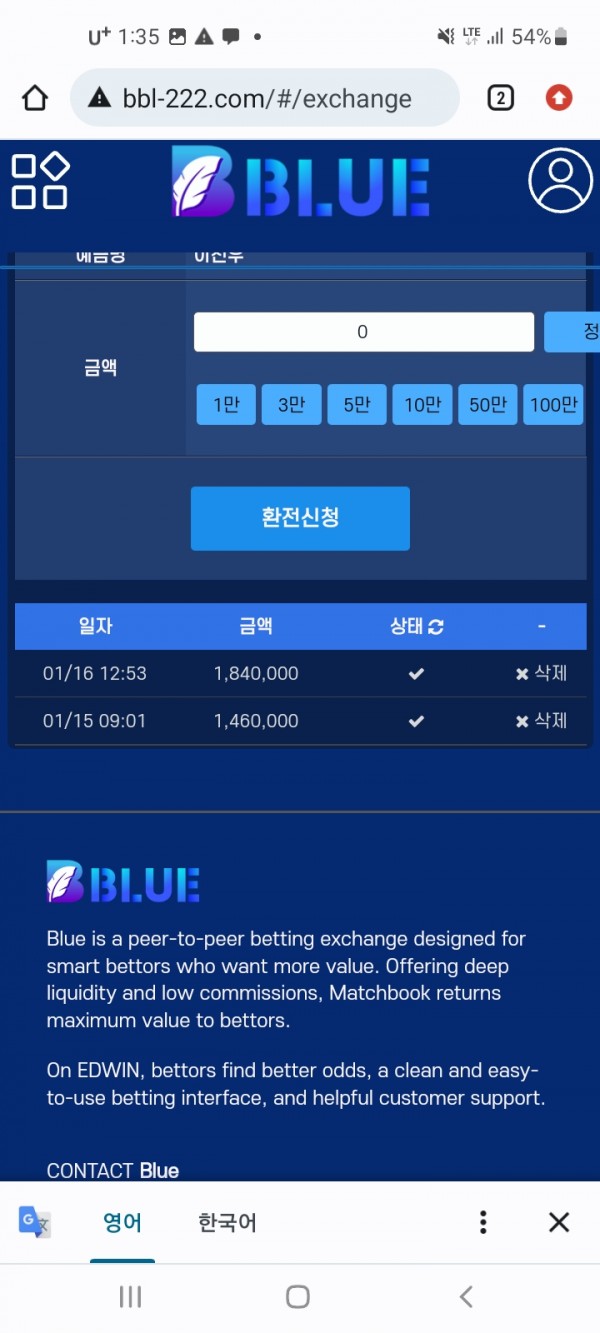Refresh the 상태 column
600x1333 pixels.
436,627
